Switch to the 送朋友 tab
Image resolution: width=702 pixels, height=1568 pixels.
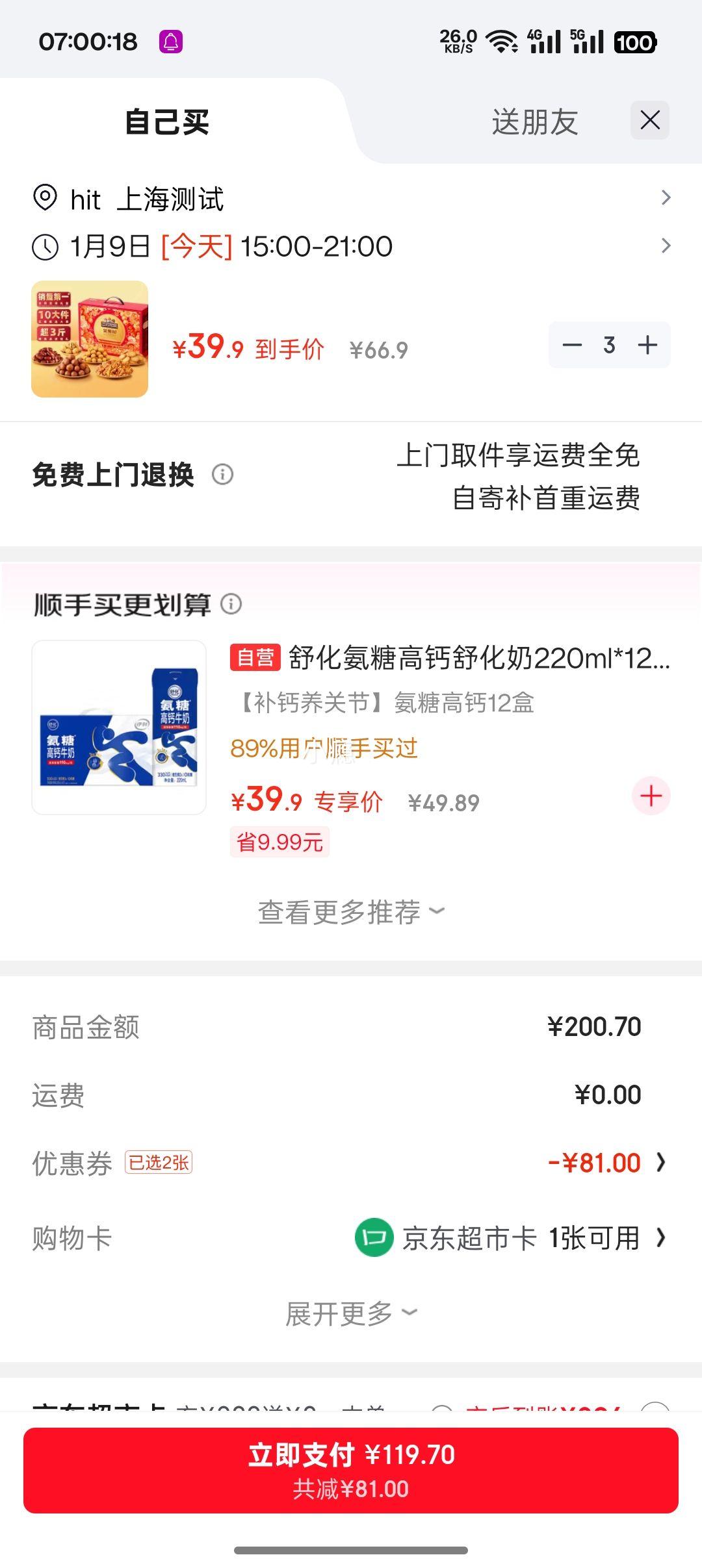pyautogui.click(x=533, y=123)
